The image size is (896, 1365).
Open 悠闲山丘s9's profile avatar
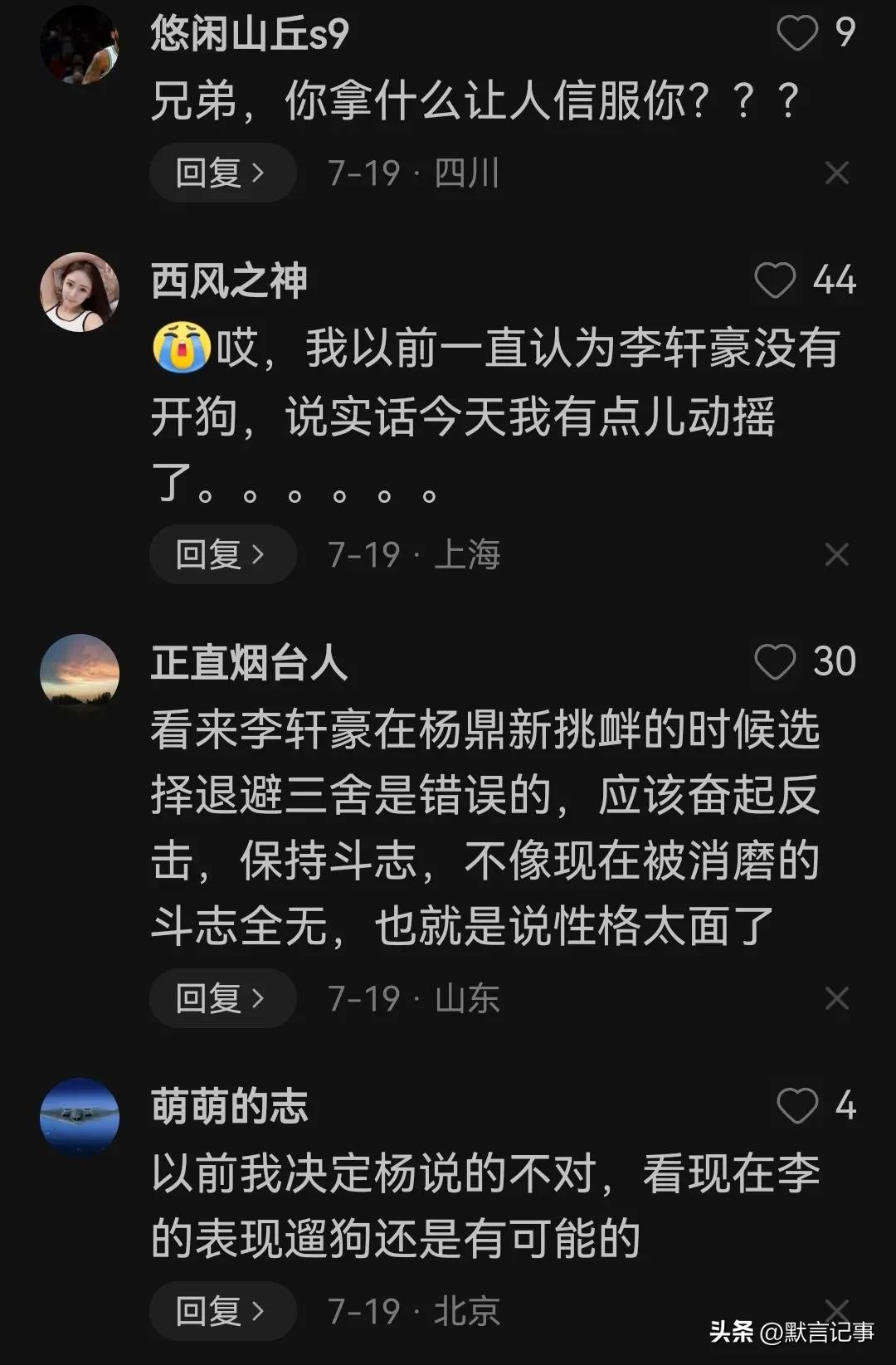80,45
